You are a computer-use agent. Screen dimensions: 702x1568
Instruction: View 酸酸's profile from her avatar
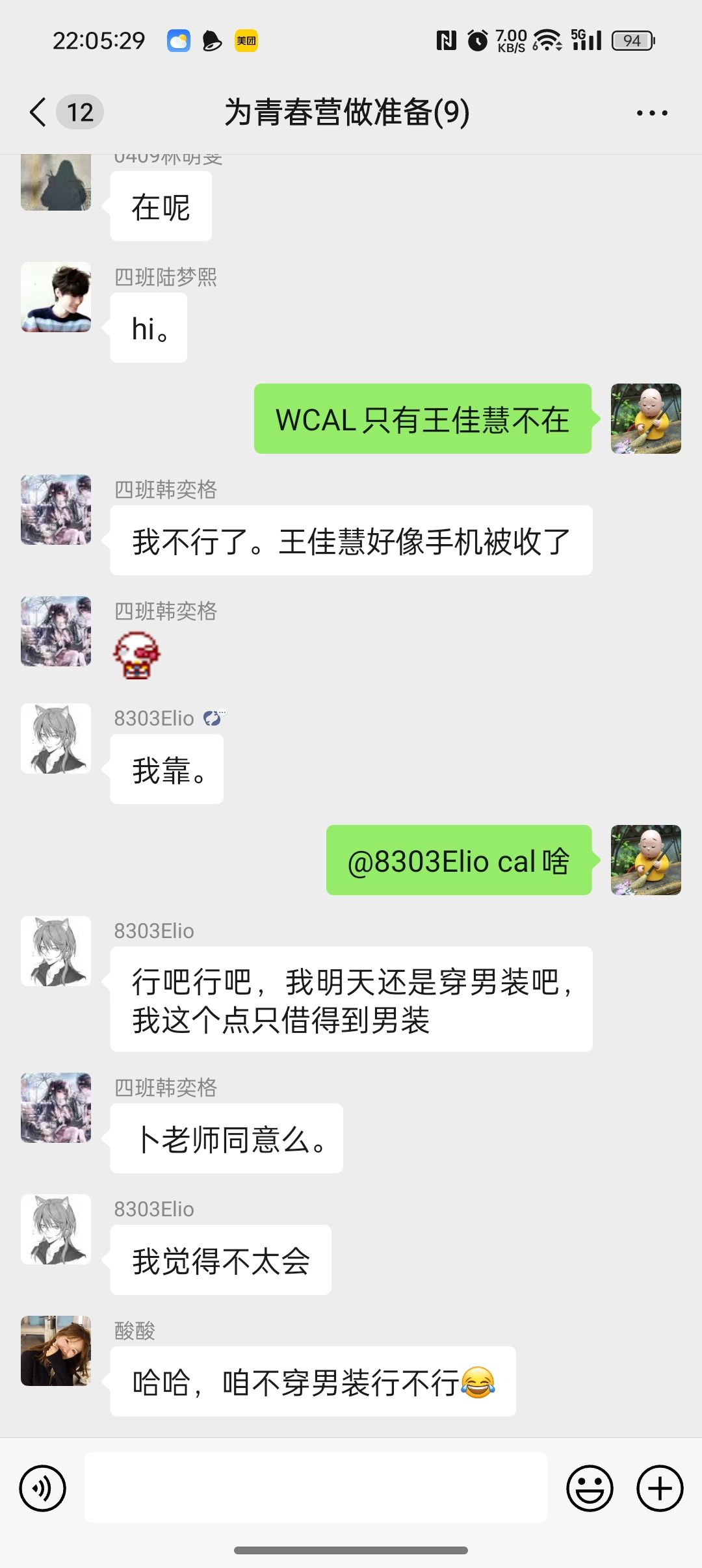click(x=56, y=1351)
